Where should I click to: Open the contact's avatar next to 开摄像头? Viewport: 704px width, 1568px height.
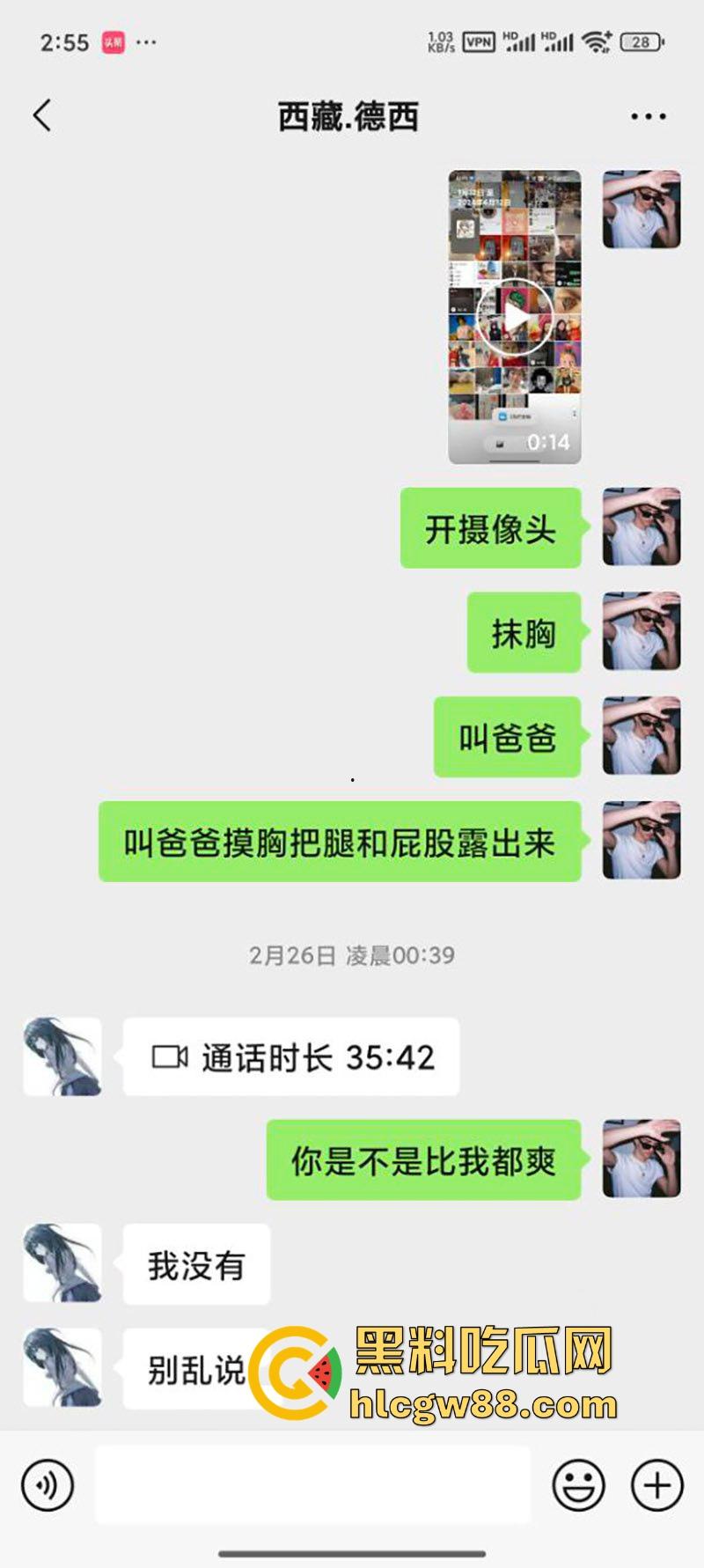(641, 529)
